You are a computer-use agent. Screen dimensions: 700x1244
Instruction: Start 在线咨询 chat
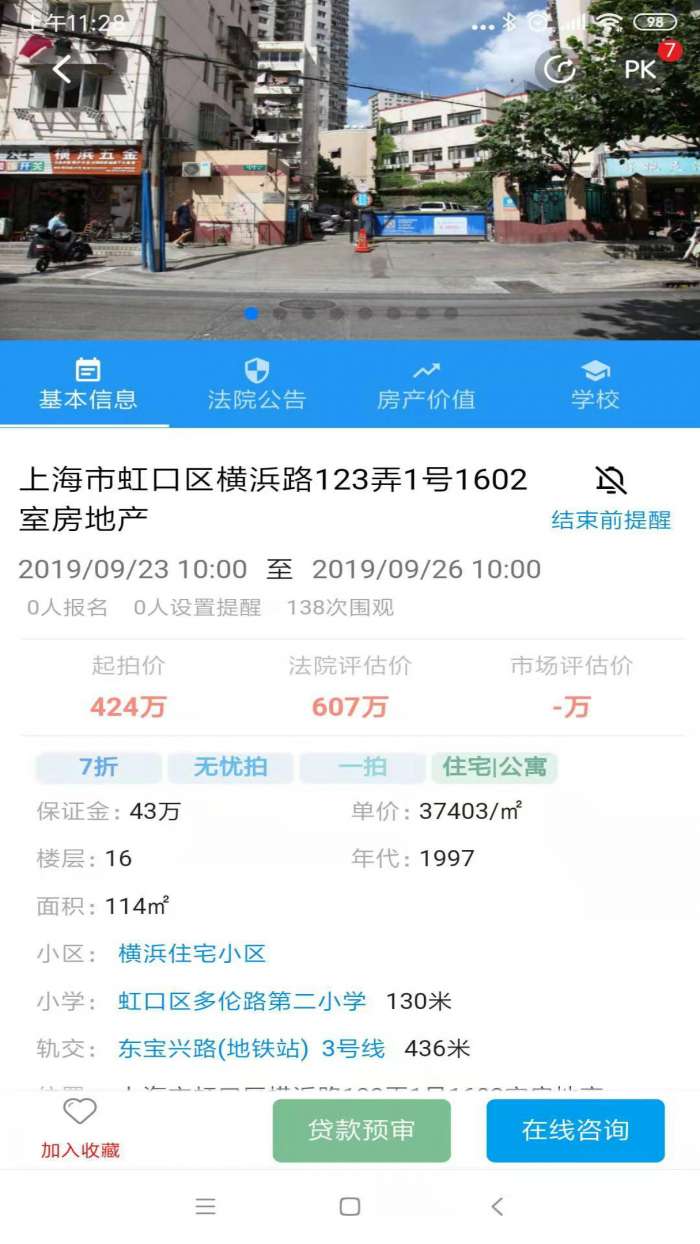(x=575, y=1130)
